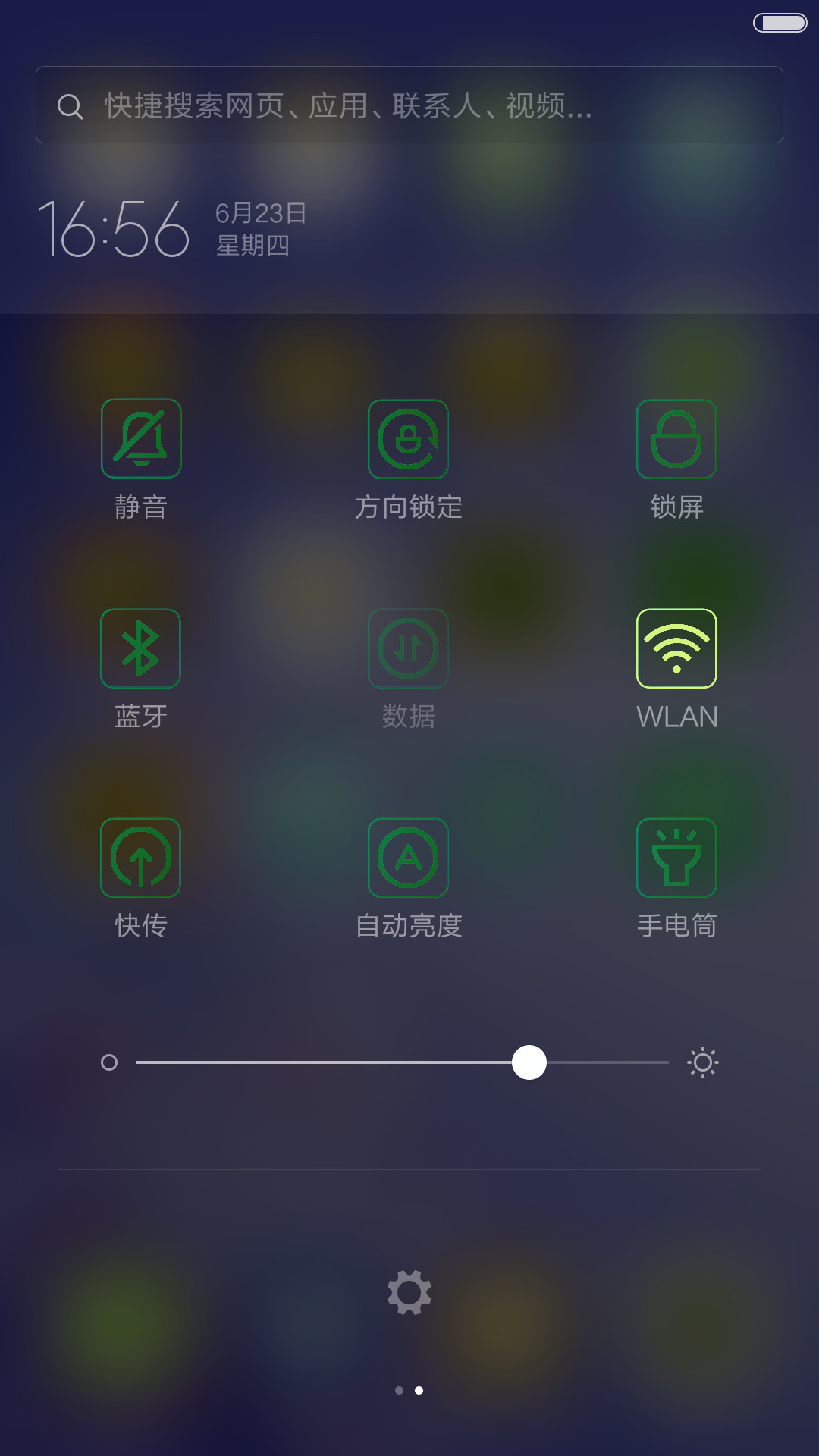Toggle 自动亮度 auto brightness
The width and height of the screenshot is (819, 1456).
408,858
